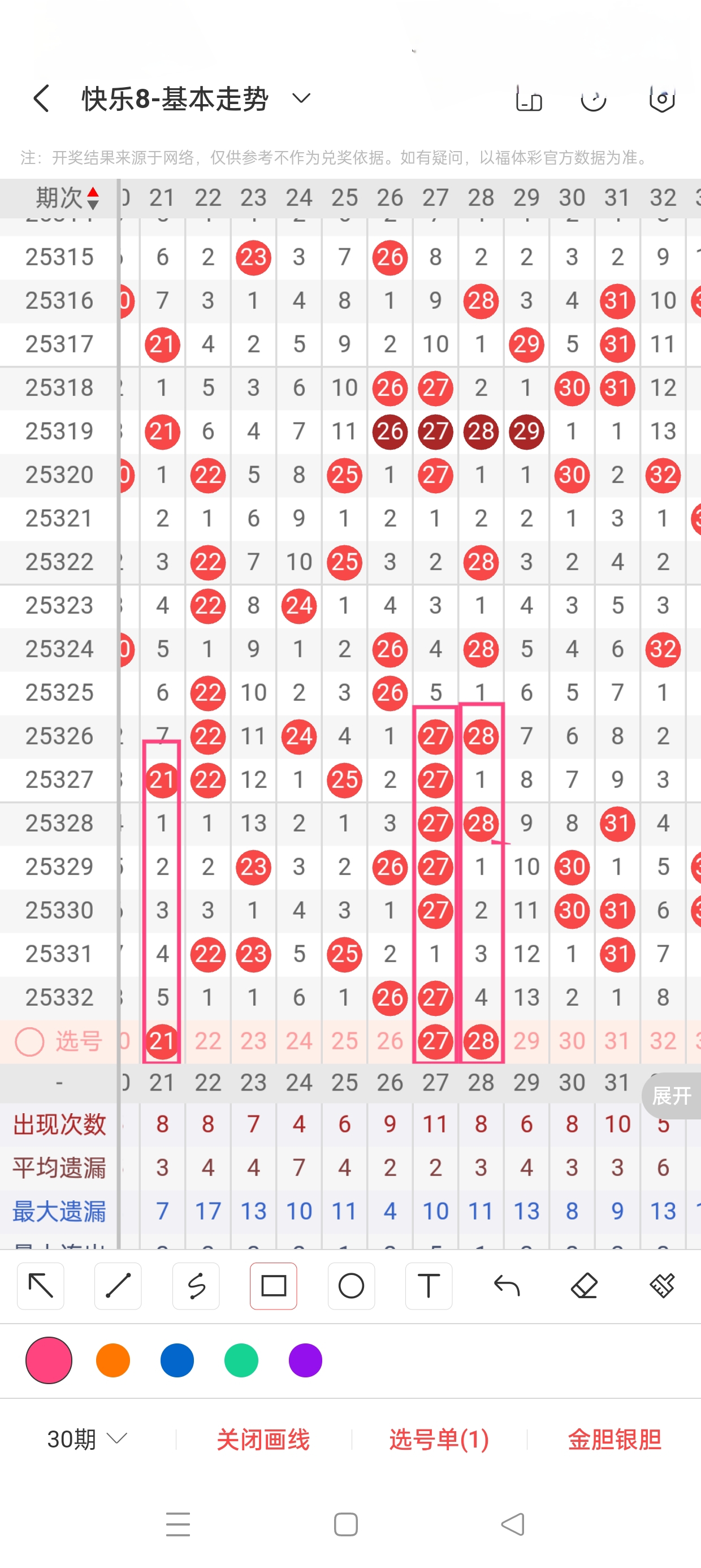Rotate the chart to landscape view
The height and width of the screenshot is (1568, 701).
point(528,99)
